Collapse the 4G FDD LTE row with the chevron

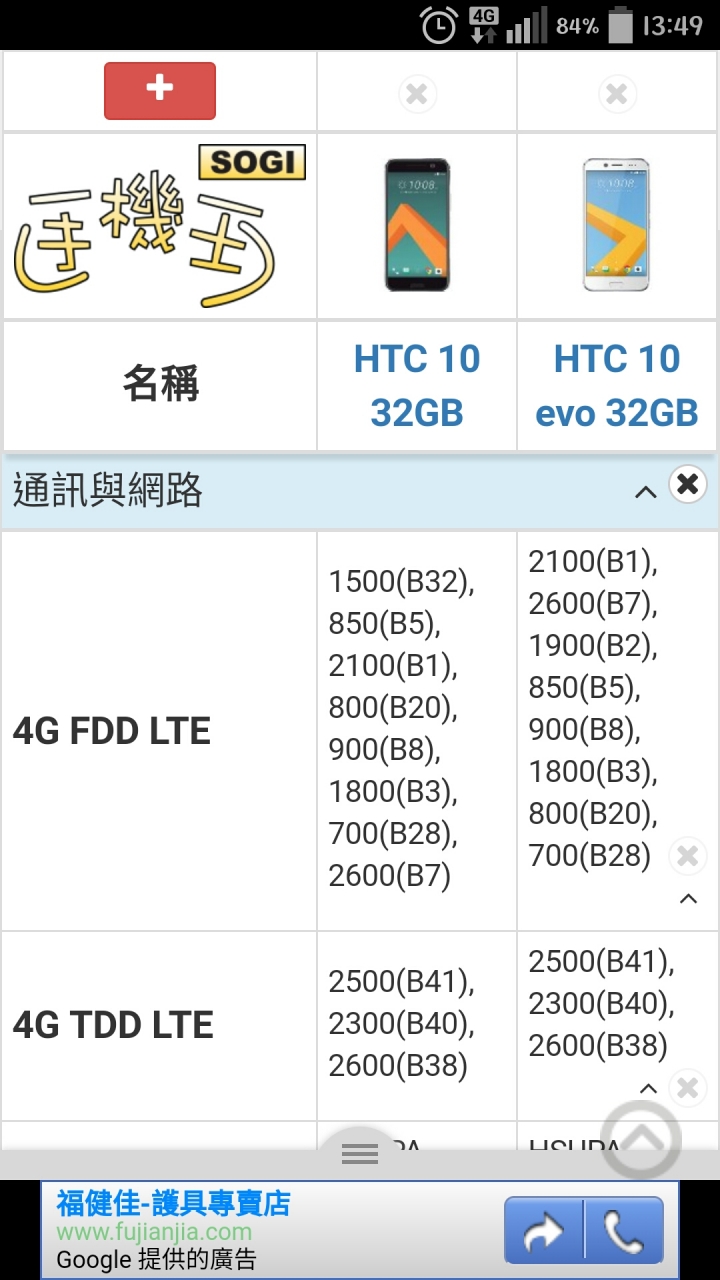coord(688,899)
